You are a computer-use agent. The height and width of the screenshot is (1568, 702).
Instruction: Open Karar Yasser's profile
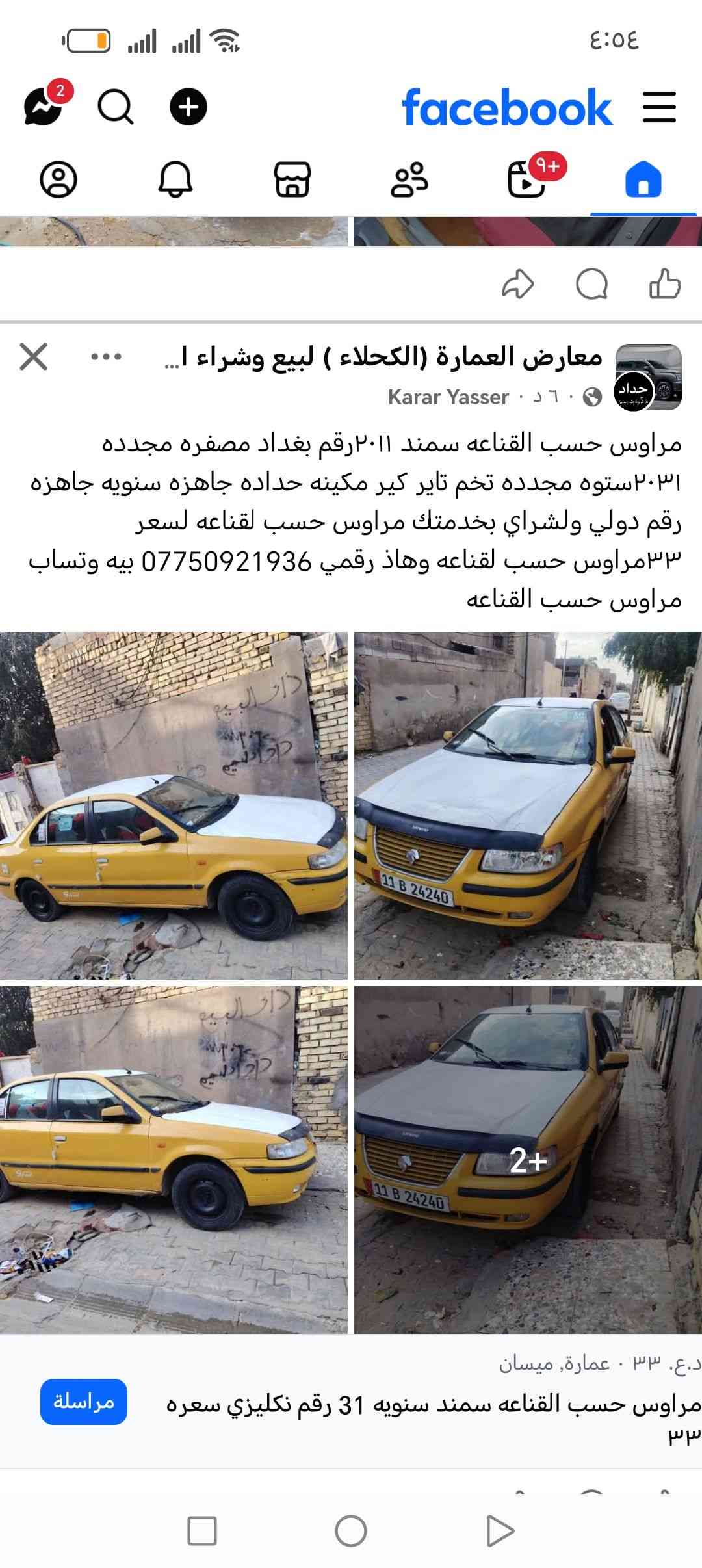pyautogui.click(x=448, y=397)
